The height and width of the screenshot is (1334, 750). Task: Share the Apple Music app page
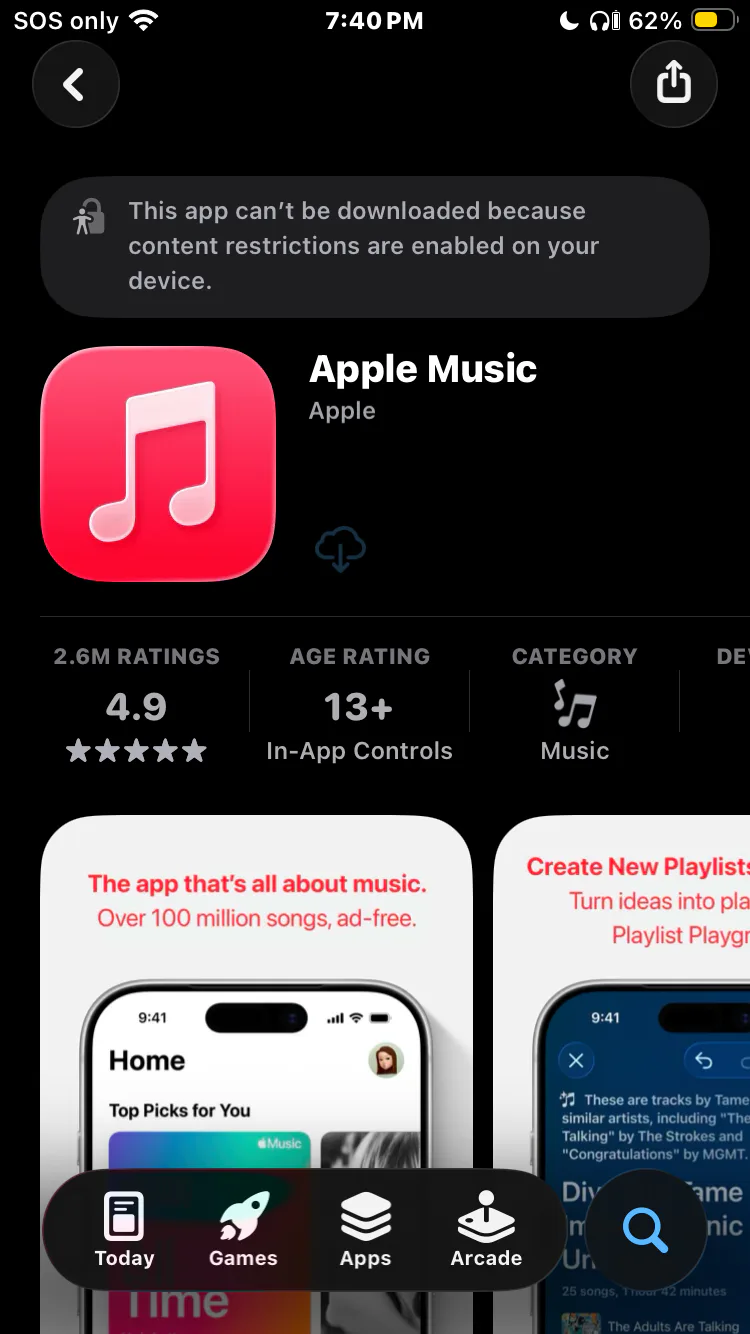[x=674, y=85]
